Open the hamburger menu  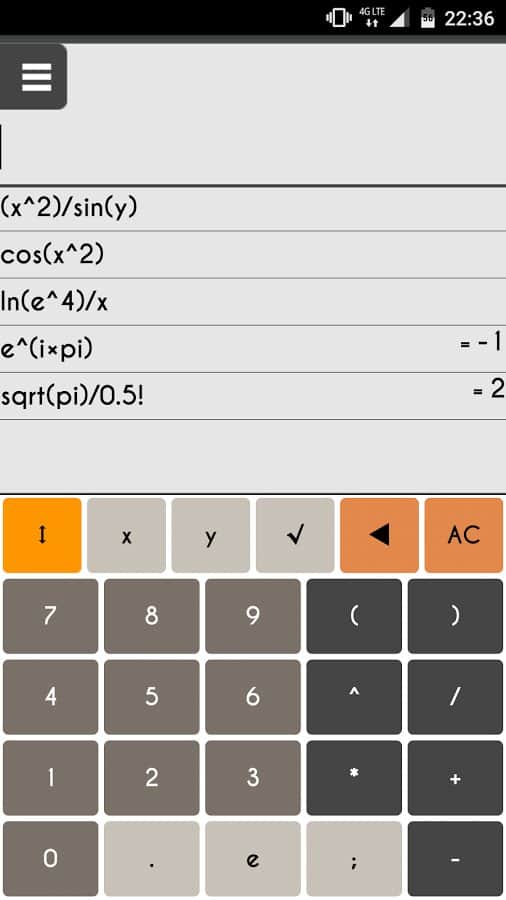point(33,76)
